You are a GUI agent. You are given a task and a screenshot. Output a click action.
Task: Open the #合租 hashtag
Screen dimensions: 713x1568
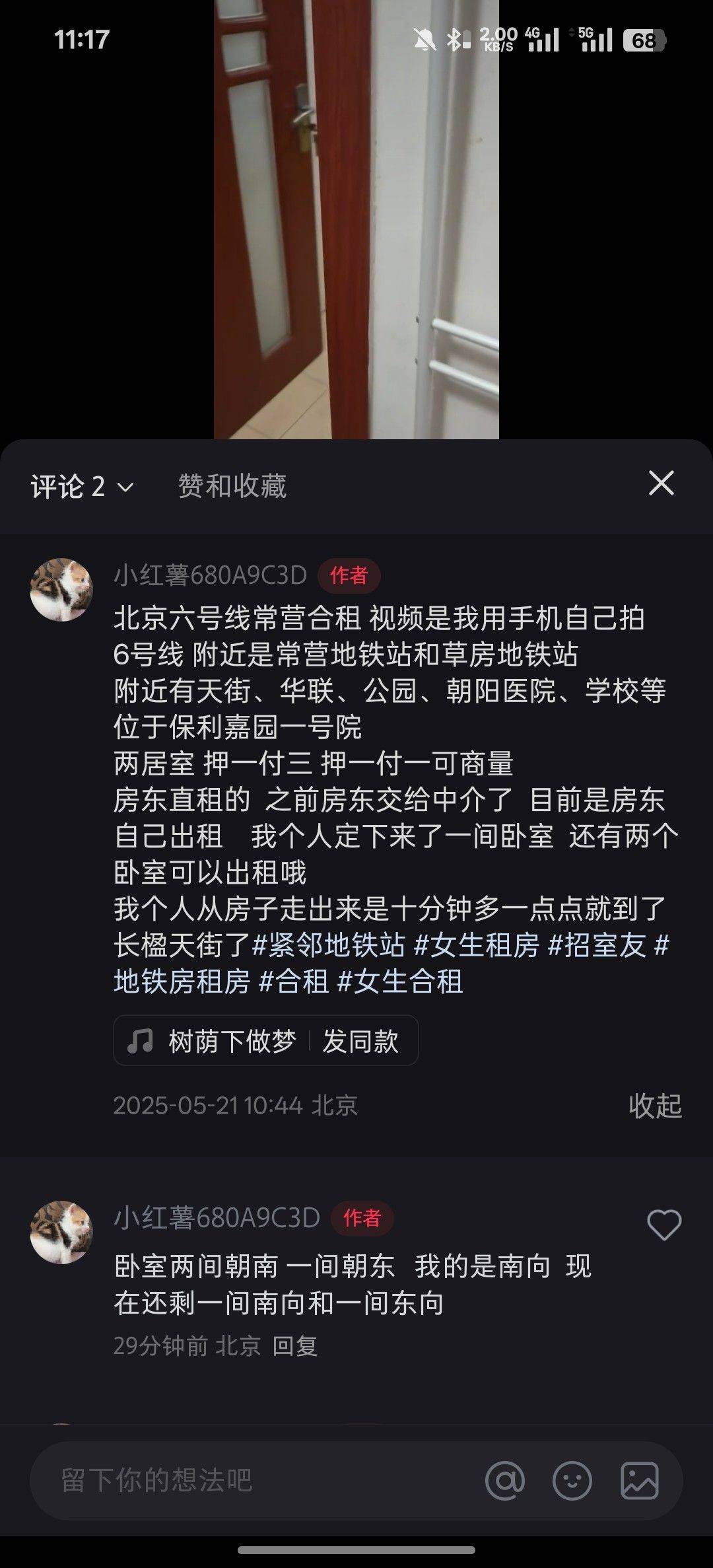[x=294, y=981]
